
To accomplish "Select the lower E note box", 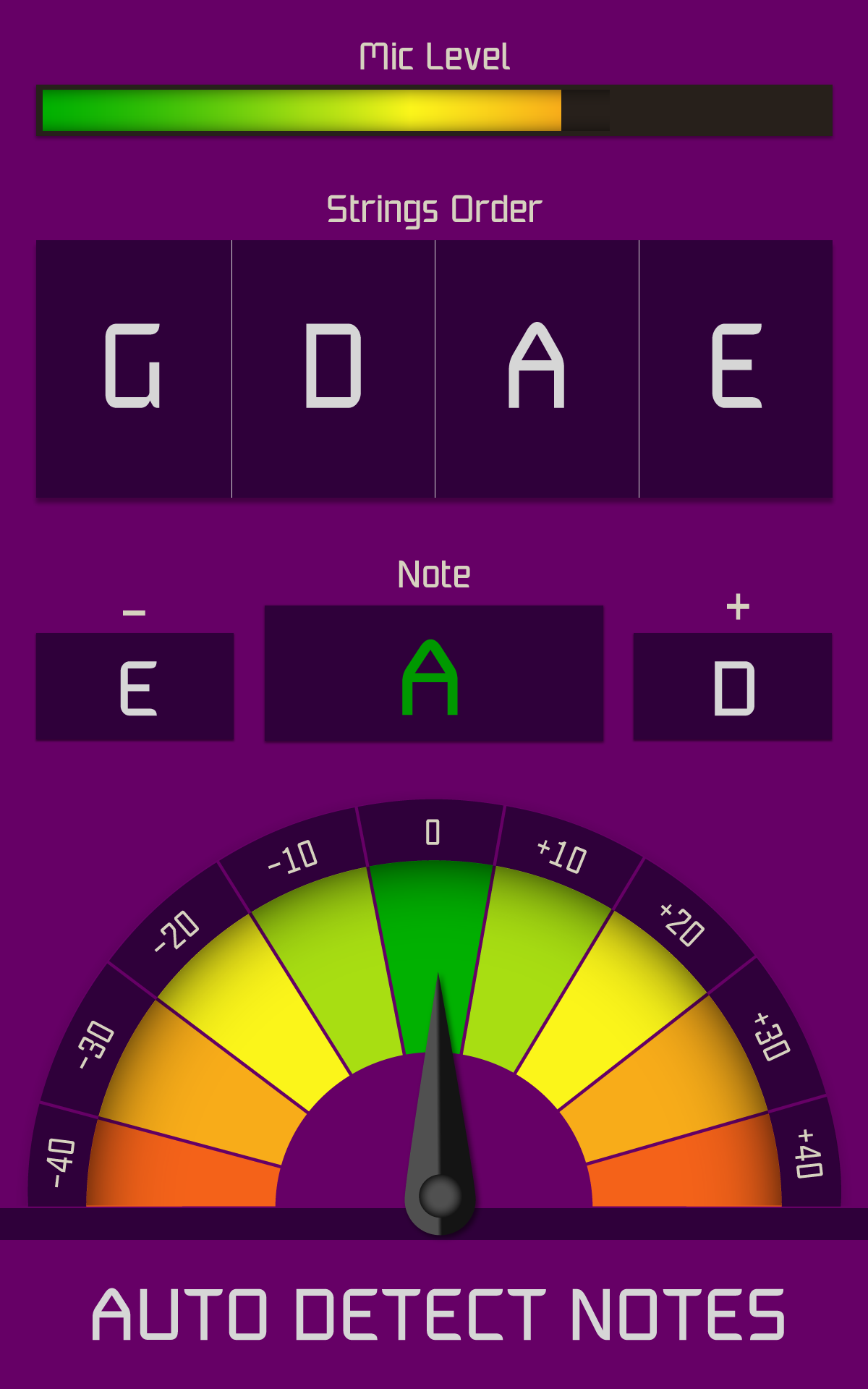I will coord(134,686).
